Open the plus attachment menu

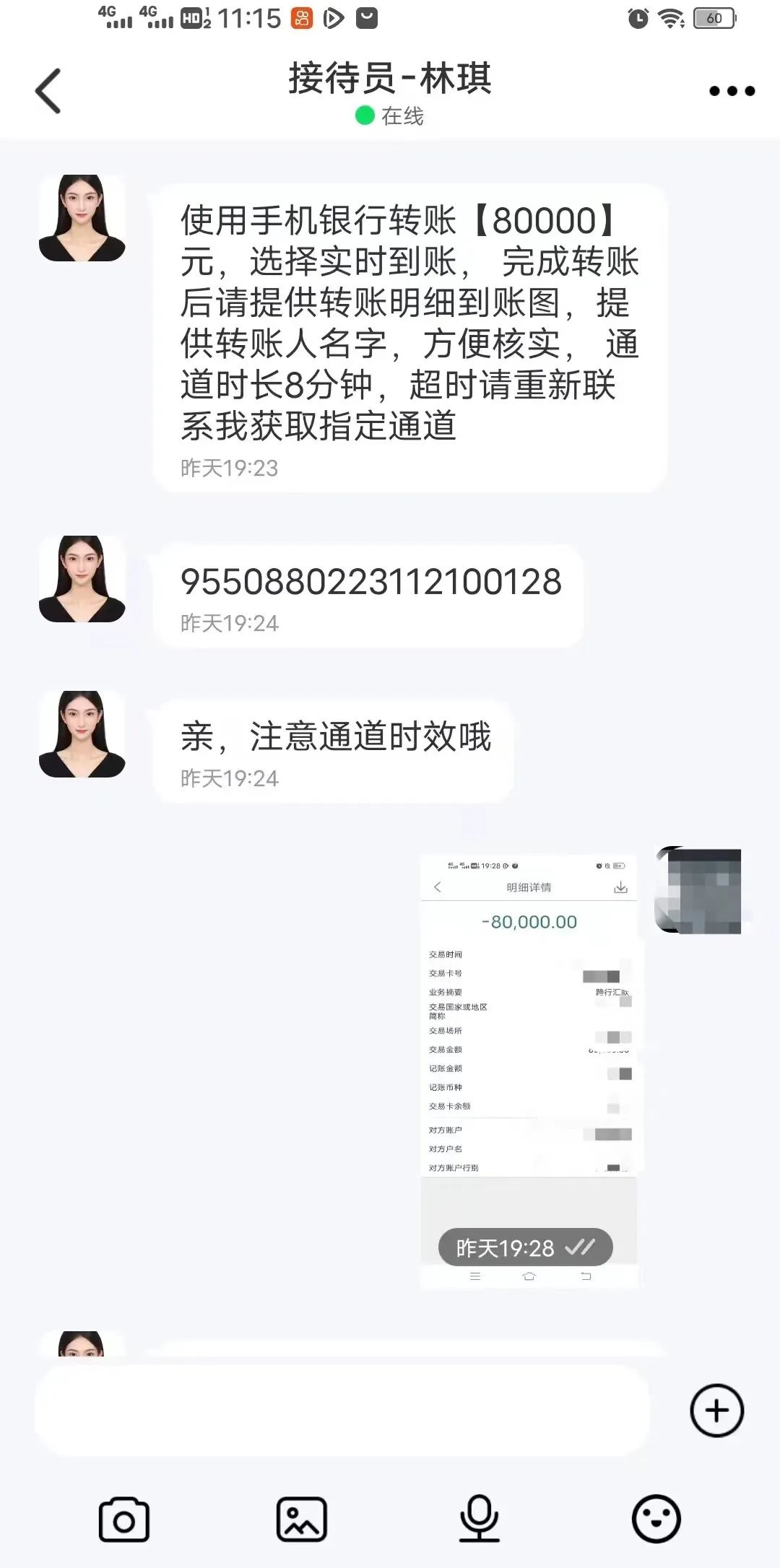(716, 1411)
